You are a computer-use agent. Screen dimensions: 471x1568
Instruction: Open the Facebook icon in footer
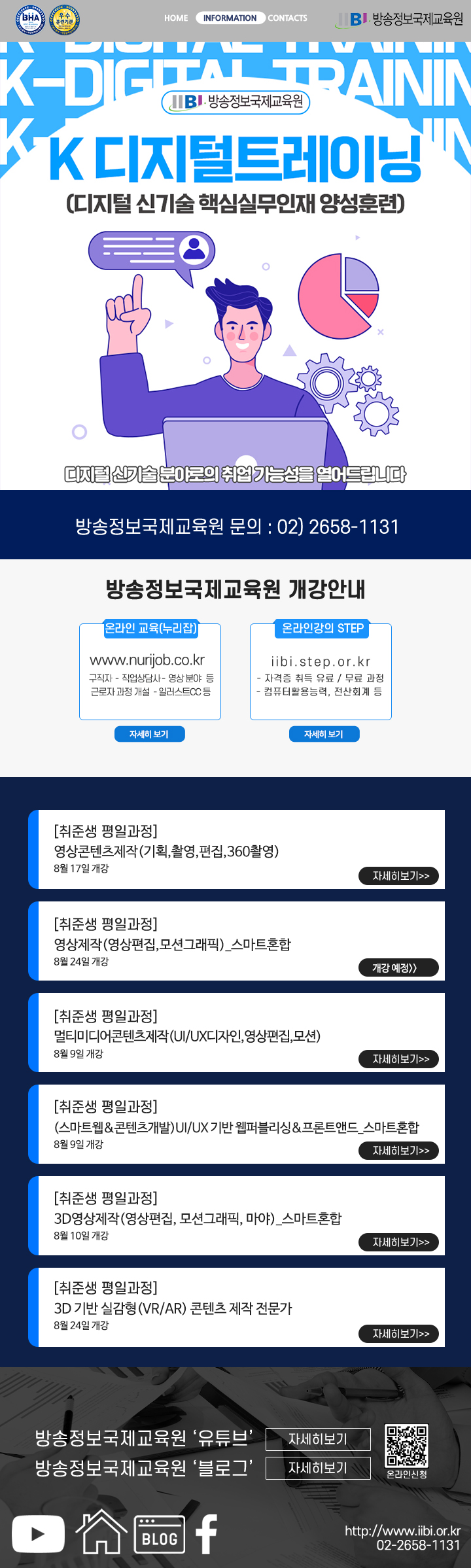[207, 1533]
